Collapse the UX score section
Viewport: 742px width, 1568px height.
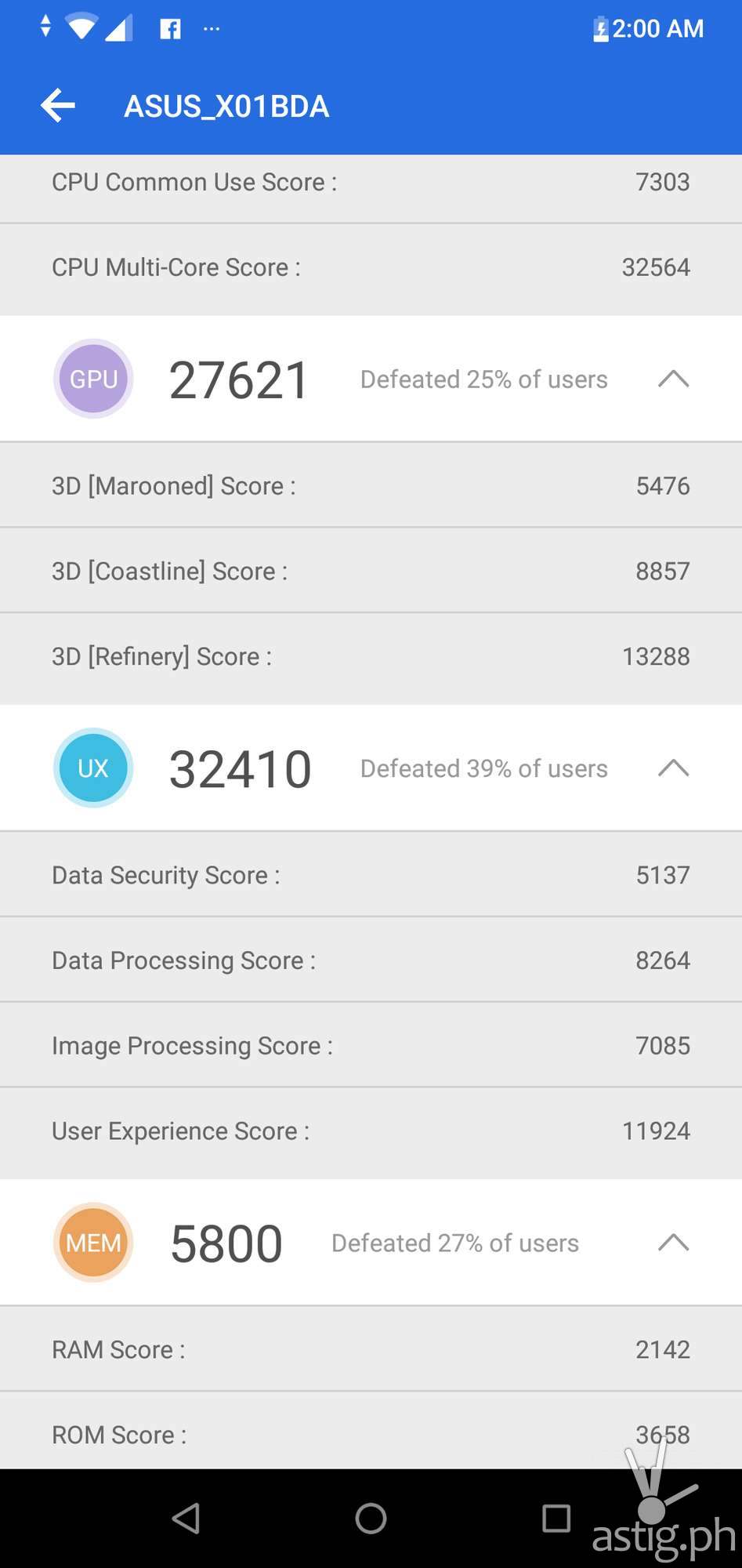673,768
